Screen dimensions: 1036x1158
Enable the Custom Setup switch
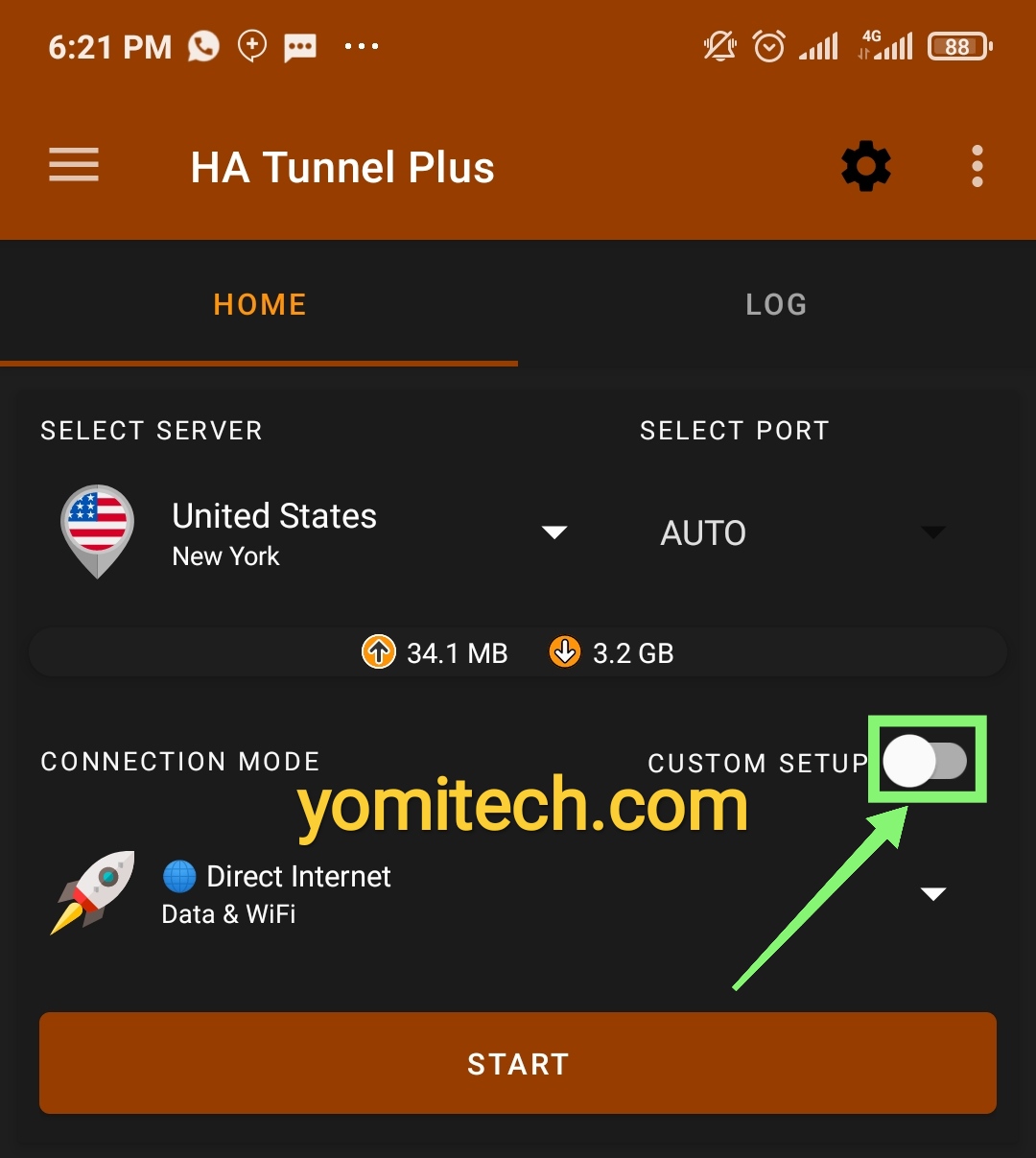[x=925, y=762]
